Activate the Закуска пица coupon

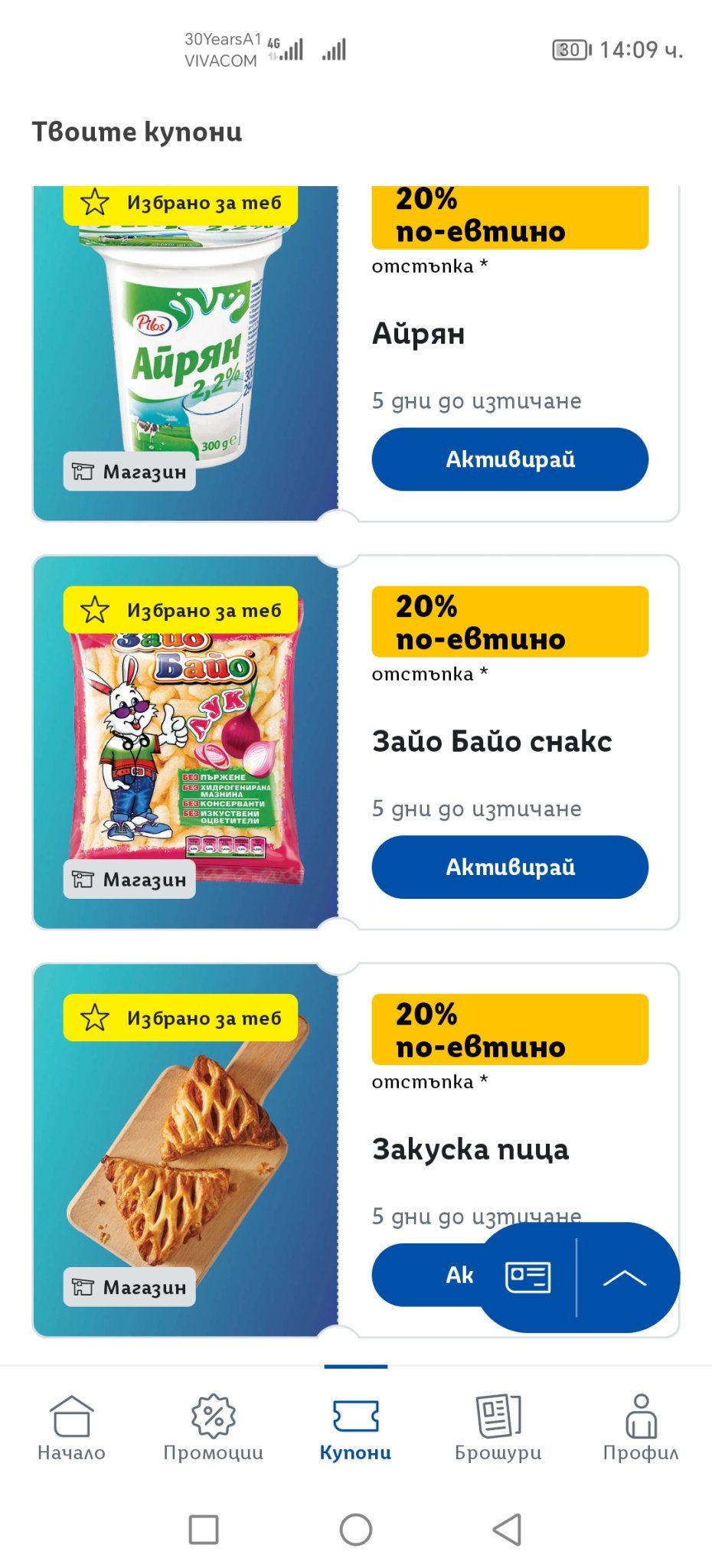pyautogui.click(x=429, y=1275)
